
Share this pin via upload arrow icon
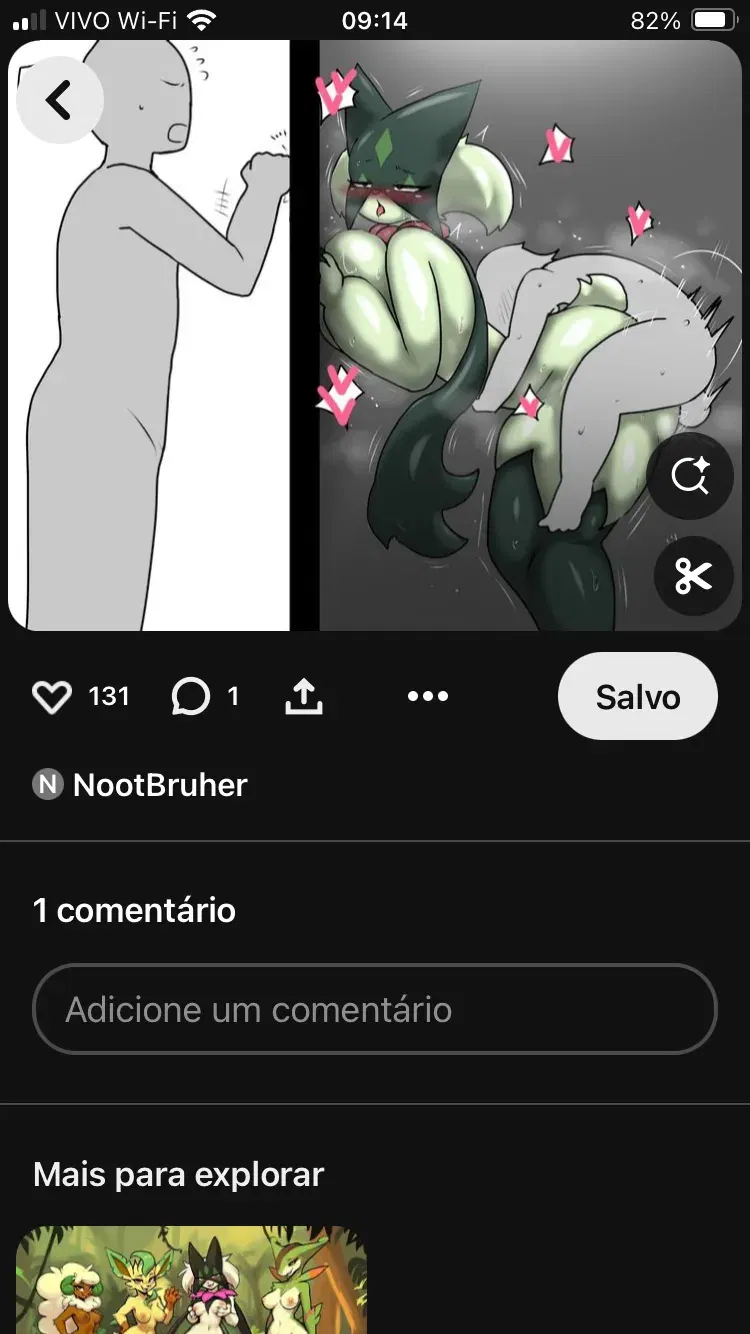pyautogui.click(x=304, y=697)
